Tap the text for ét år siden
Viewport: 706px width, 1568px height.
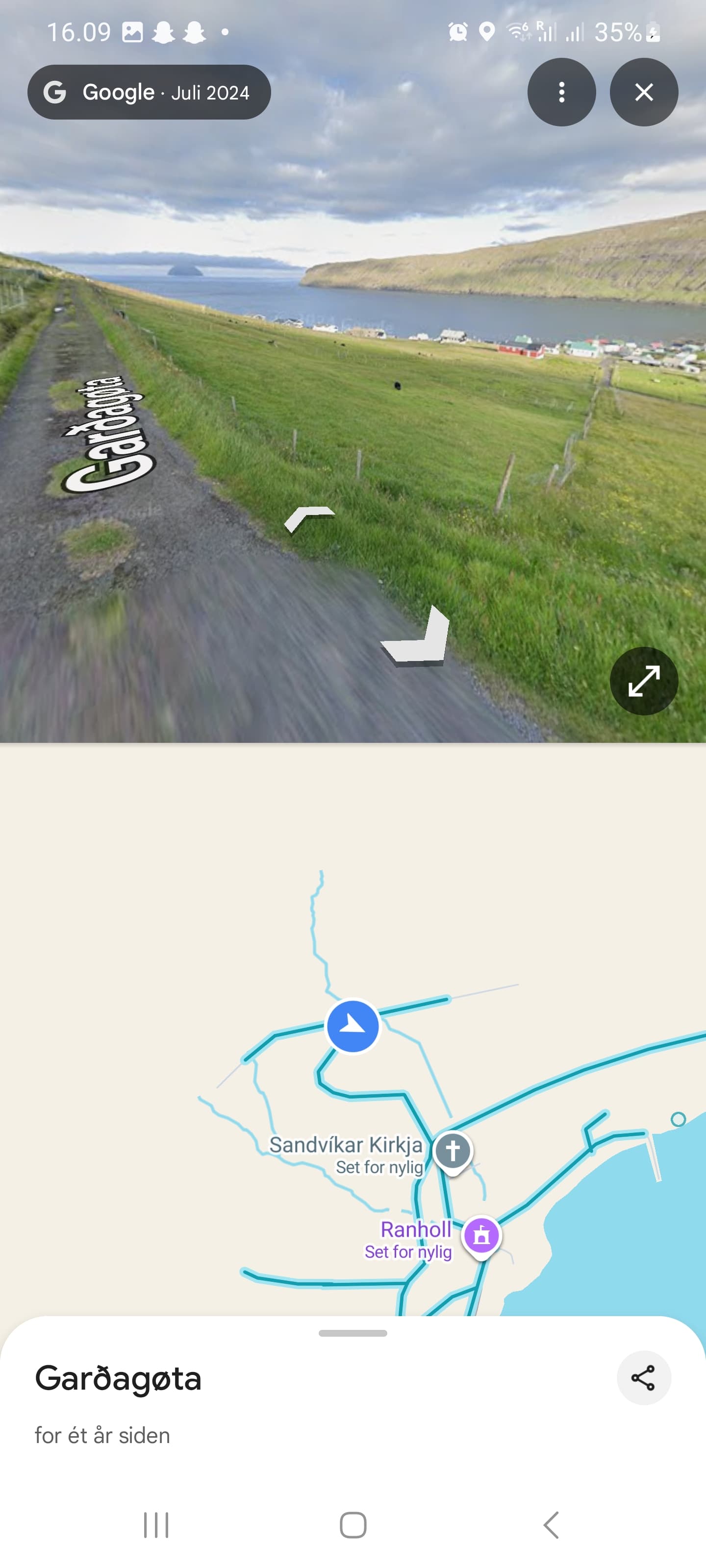(102, 1435)
